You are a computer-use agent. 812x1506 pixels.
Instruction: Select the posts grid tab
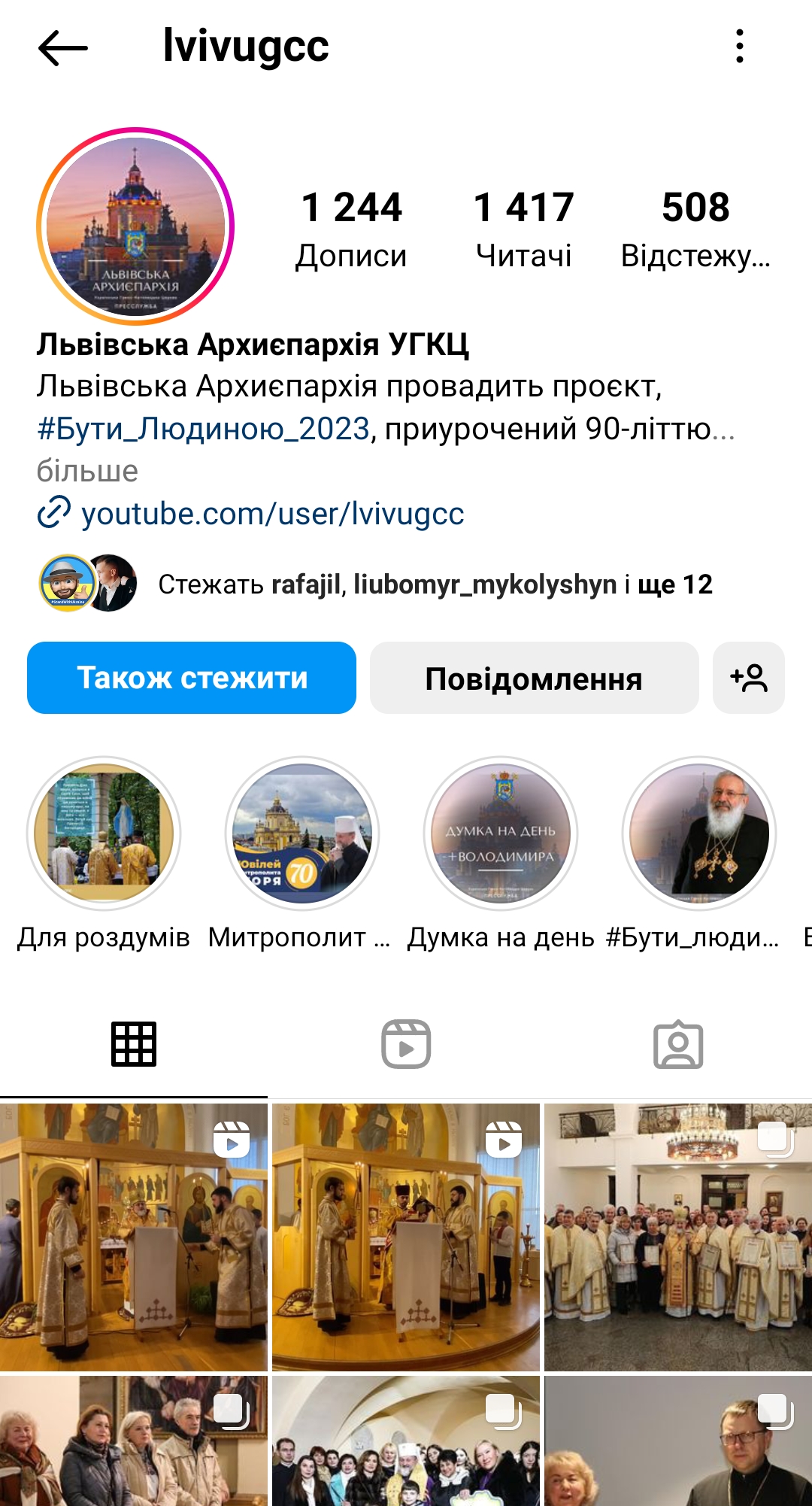click(134, 1044)
